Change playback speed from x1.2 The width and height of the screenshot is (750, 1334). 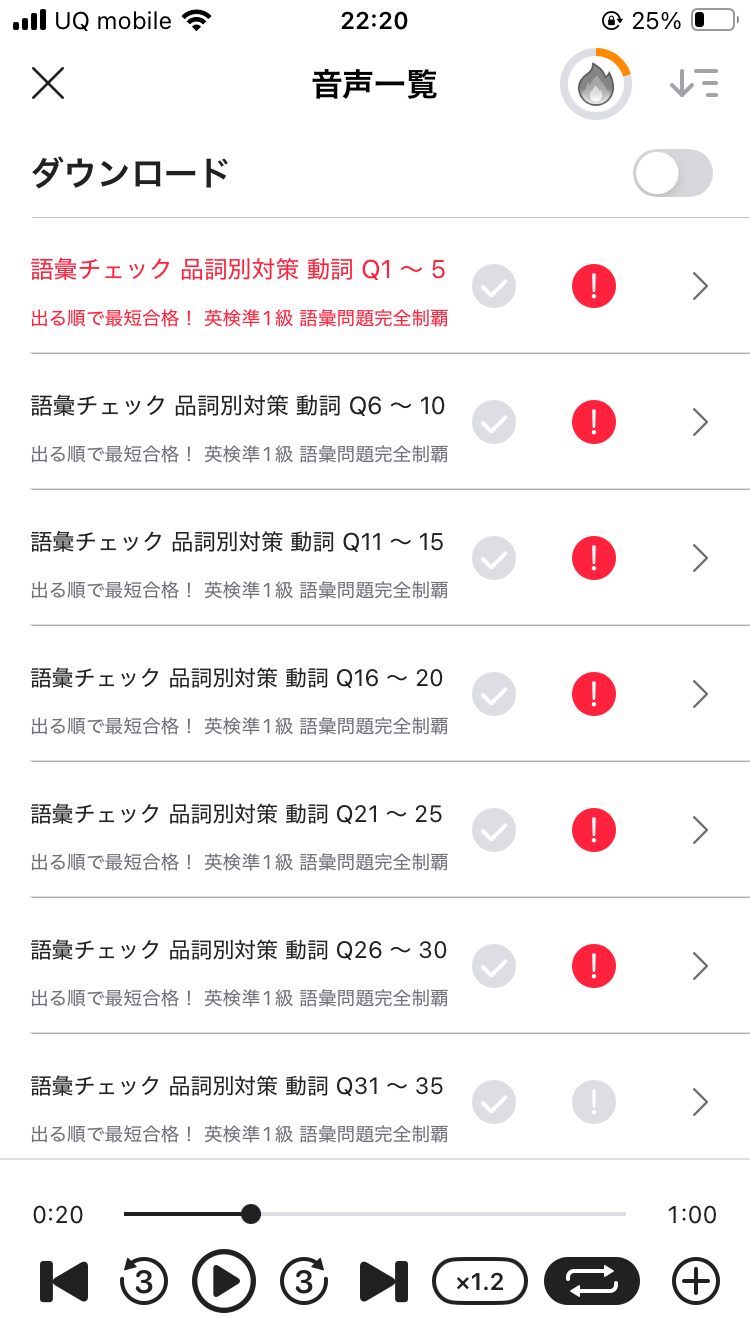click(x=480, y=1280)
